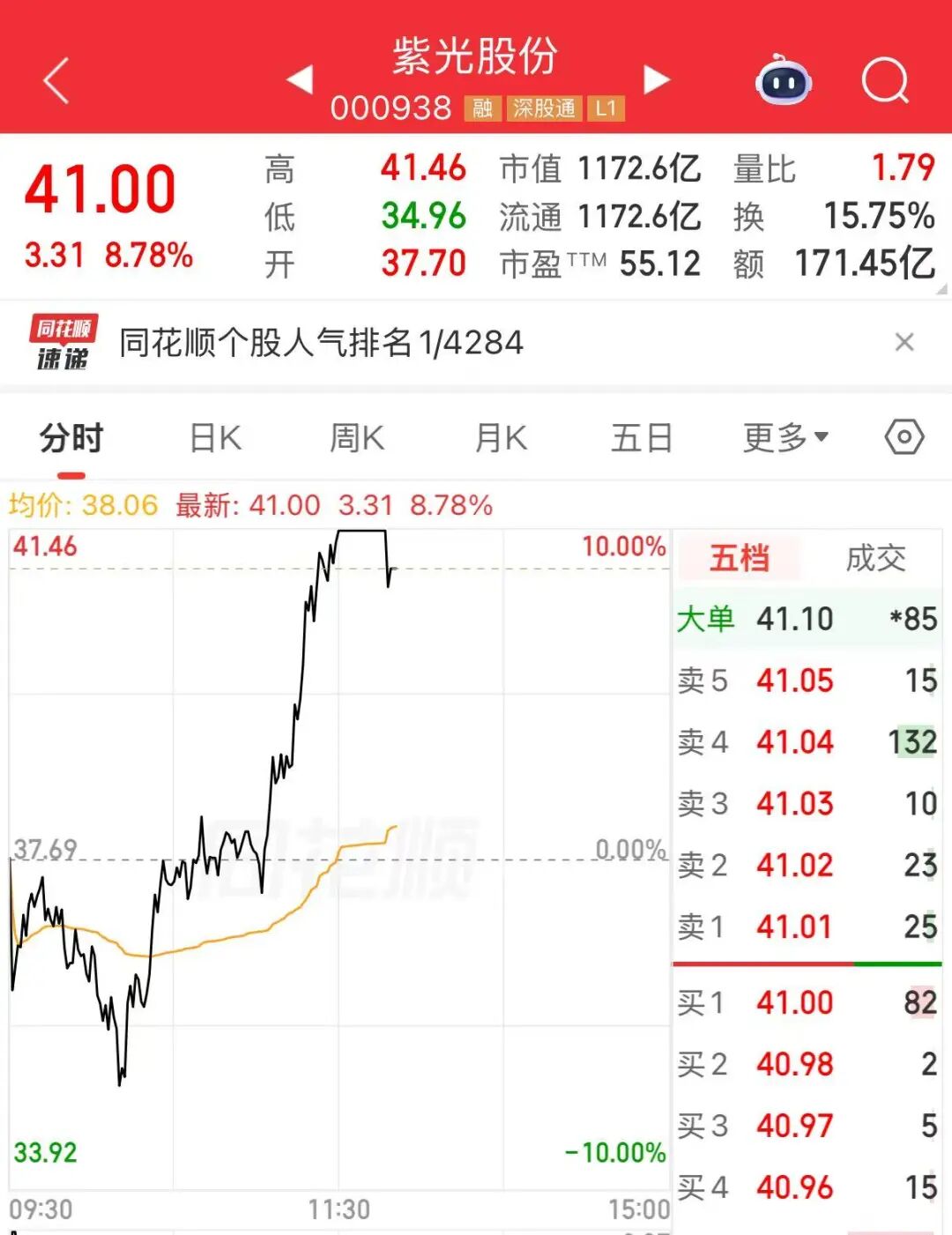952x1235 pixels.
Task: Open the robot assistant icon
Action: [783, 80]
